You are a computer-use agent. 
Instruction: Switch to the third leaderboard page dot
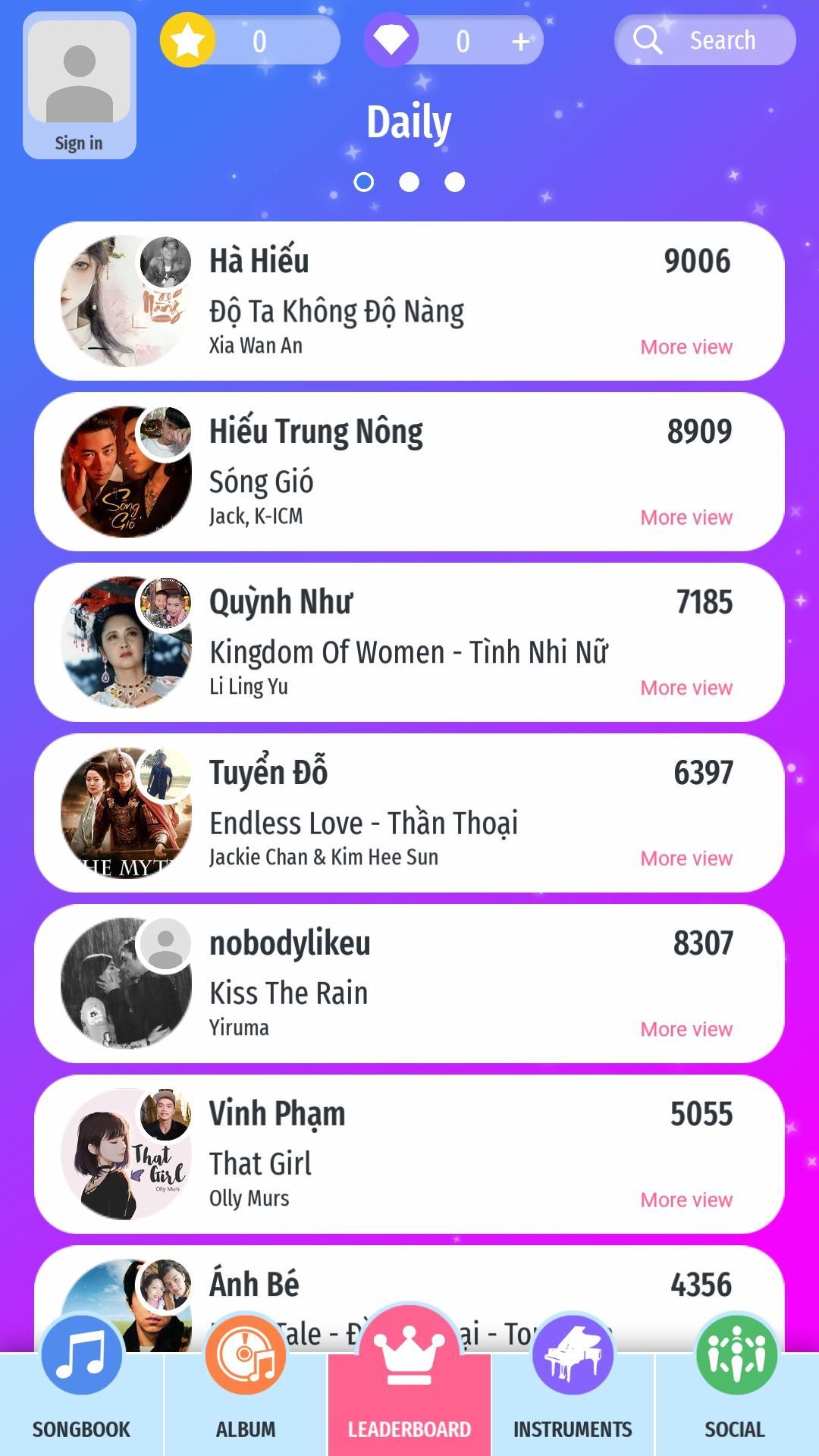tap(455, 182)
